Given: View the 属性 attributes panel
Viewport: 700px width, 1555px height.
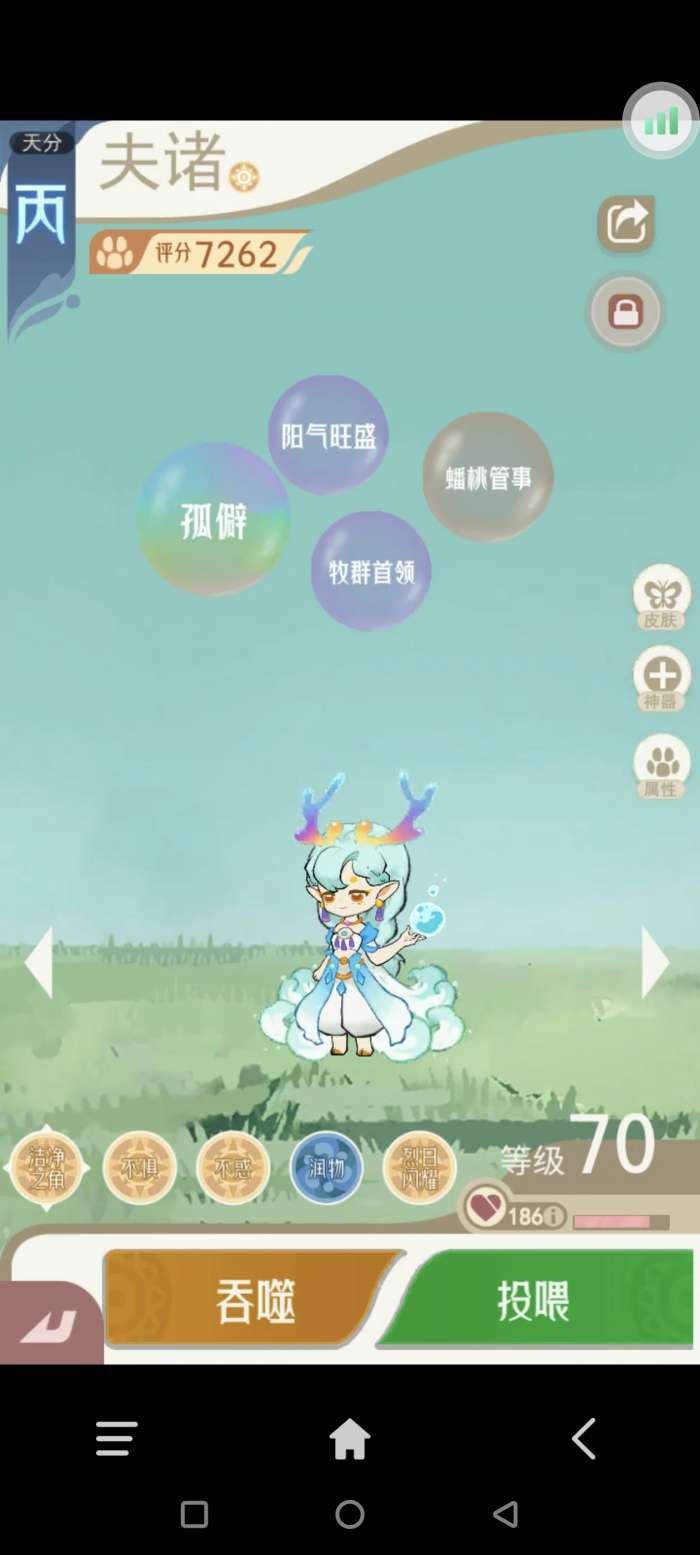Looking at the screenshot, I should 661,766.
